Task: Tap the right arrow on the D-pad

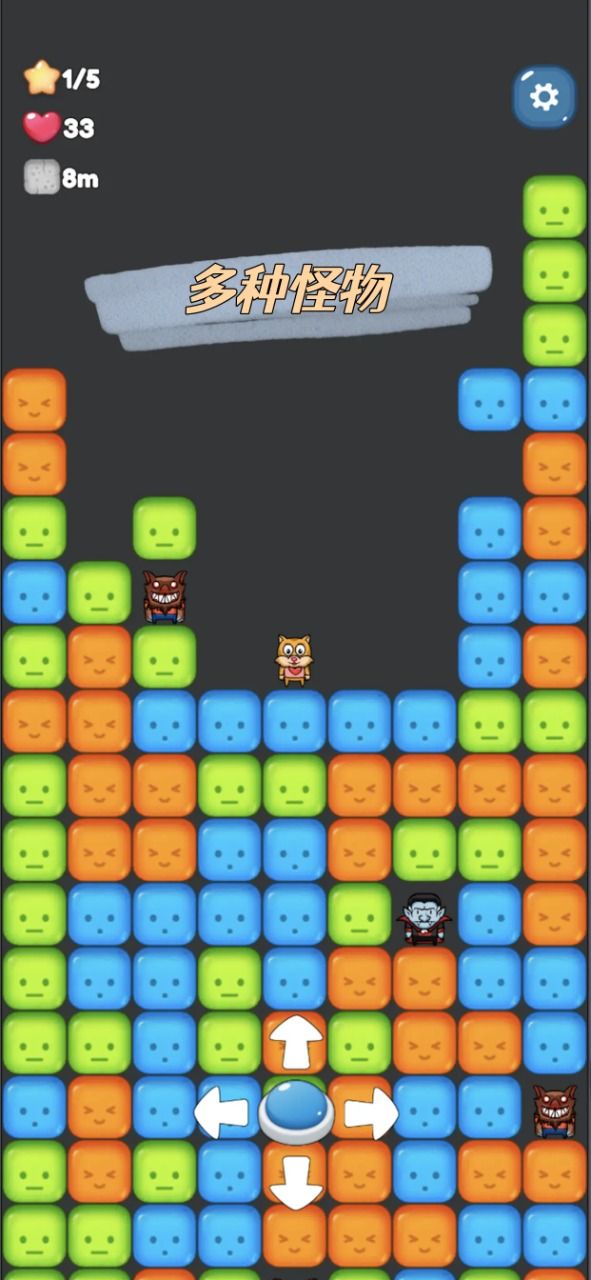Action: (371, 1113)
